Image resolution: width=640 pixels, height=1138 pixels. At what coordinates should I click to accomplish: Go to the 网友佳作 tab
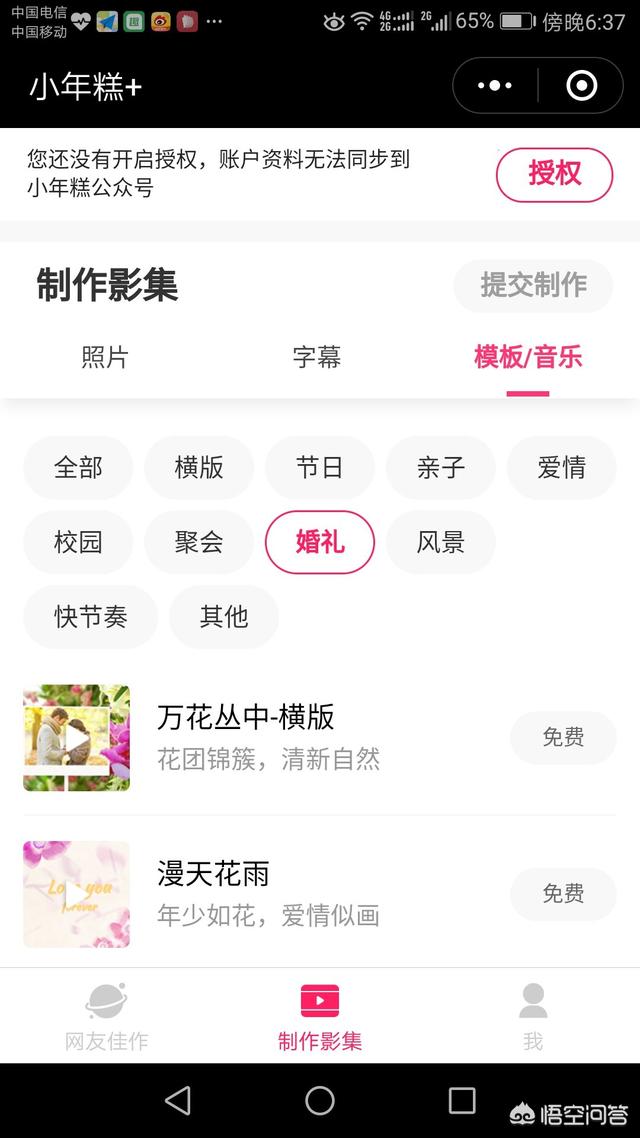(106, 1015)
